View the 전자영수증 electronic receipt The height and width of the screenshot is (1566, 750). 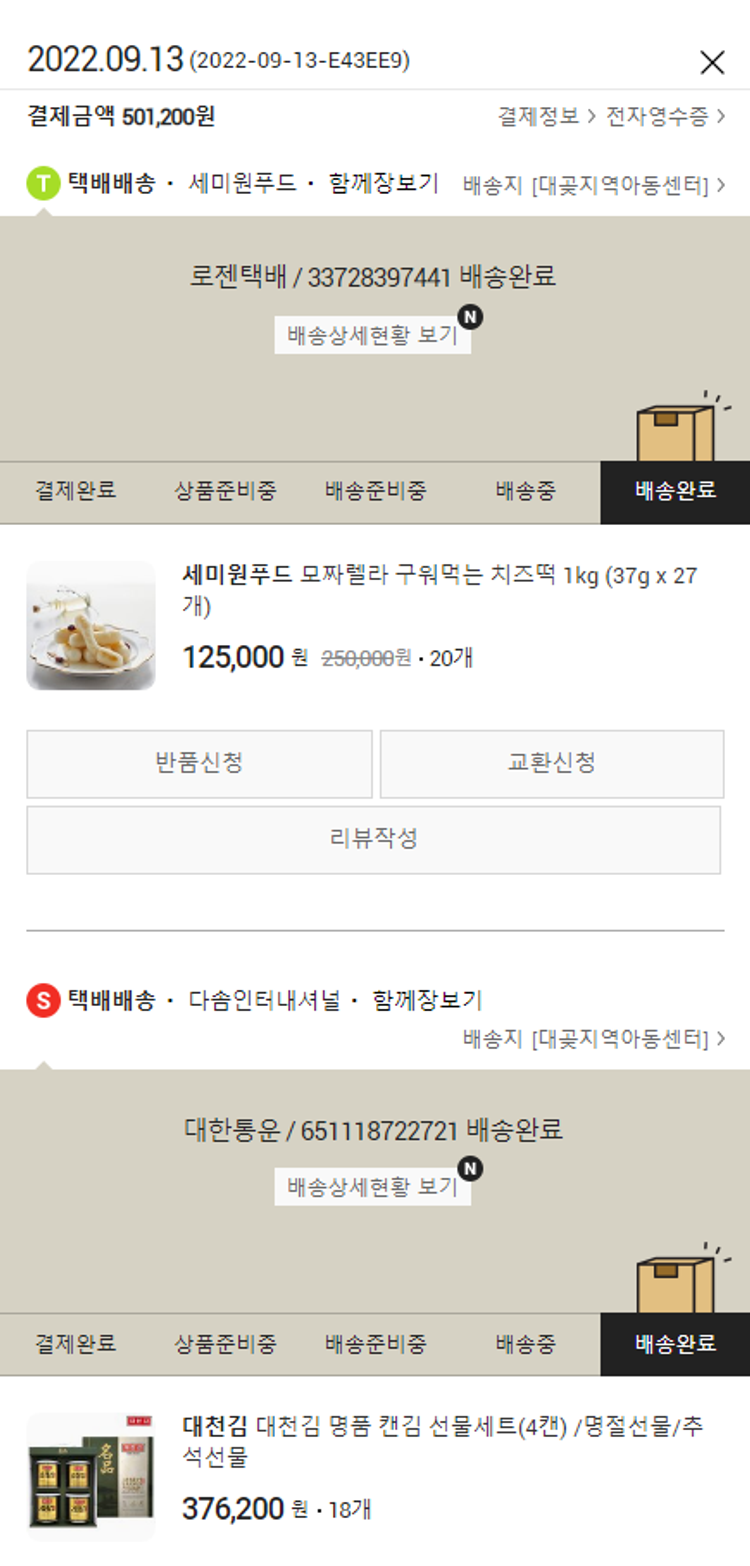665,116
